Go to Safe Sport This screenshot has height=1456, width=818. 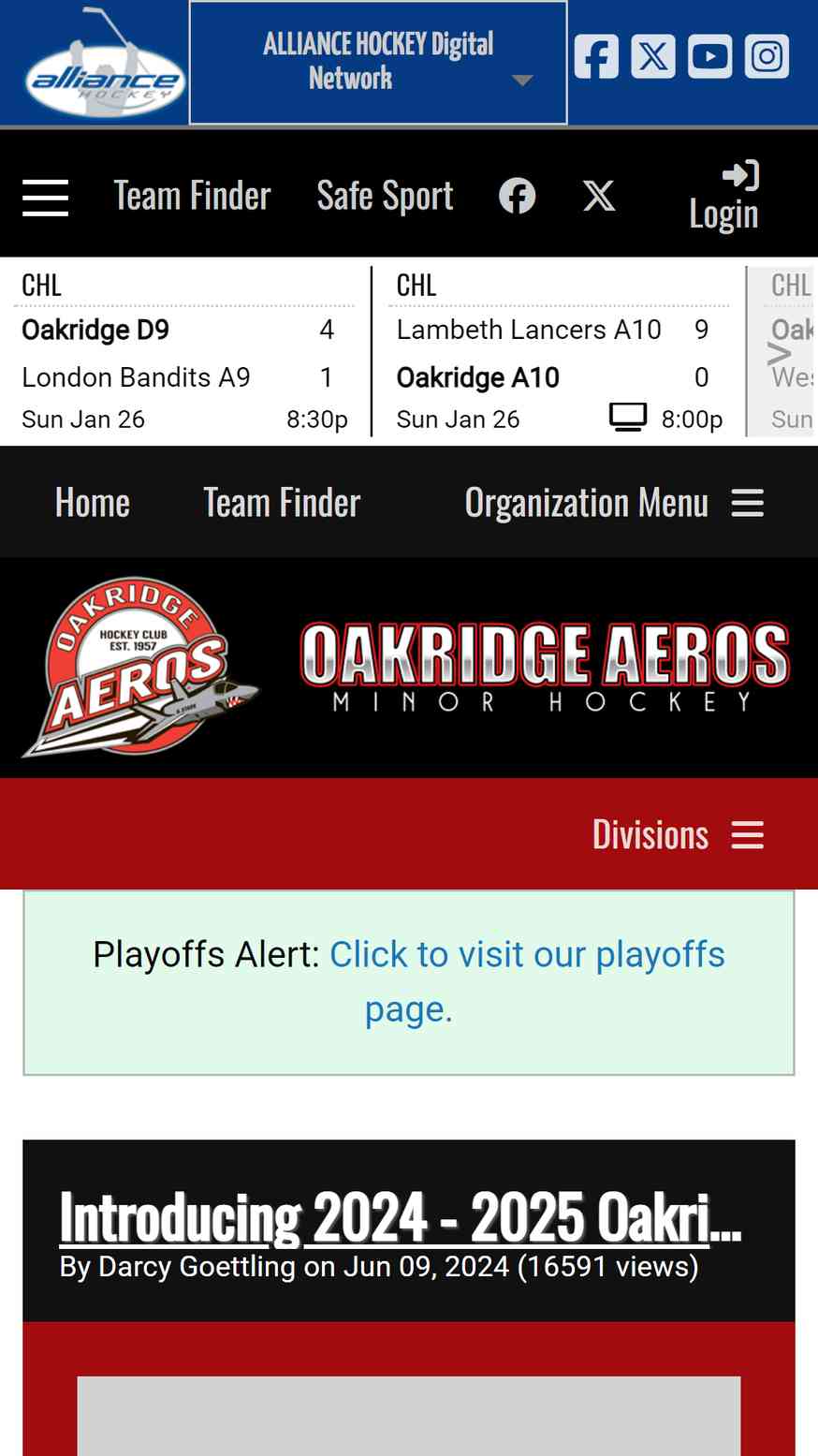click(x=385, y=196)
